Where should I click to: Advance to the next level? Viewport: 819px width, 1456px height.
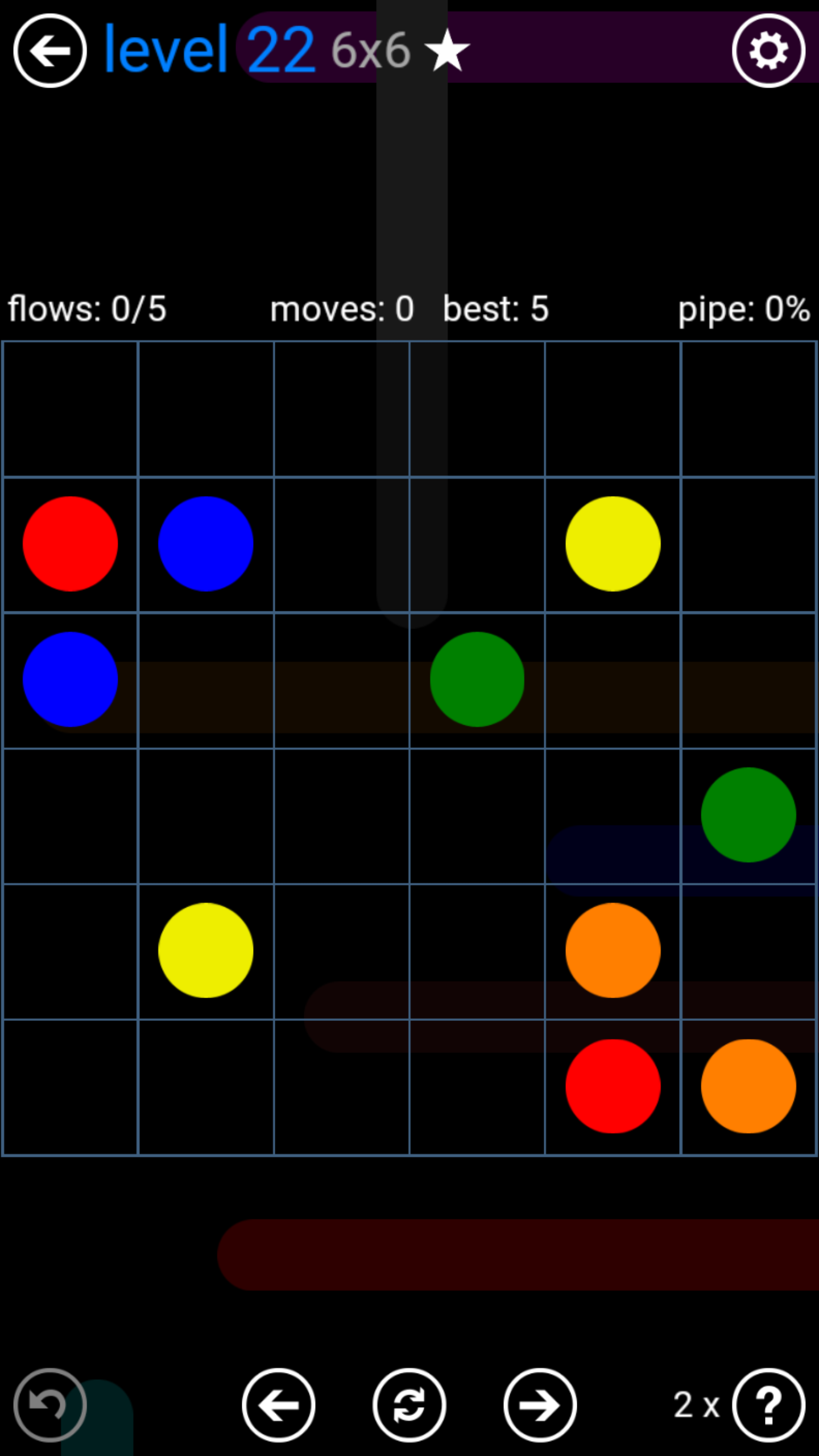pos(540,1405)
